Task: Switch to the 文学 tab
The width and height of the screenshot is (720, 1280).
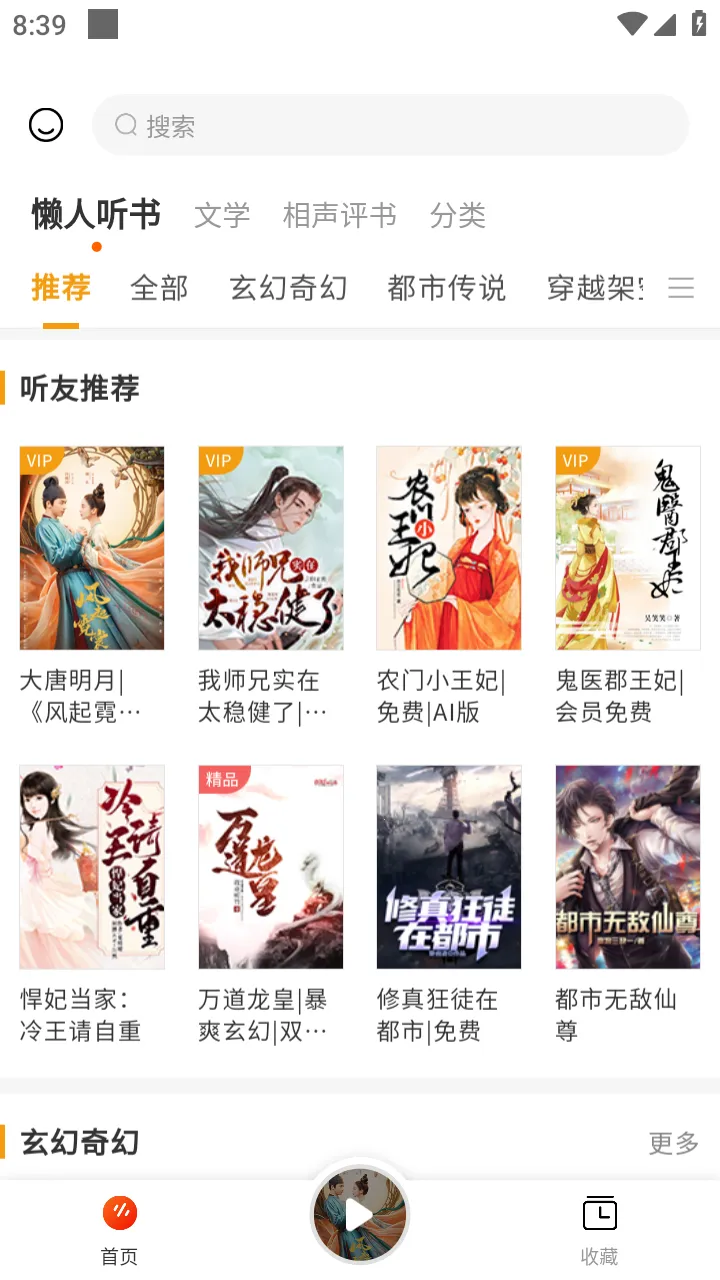Action: pyautogui.click(x=222, y=215)
